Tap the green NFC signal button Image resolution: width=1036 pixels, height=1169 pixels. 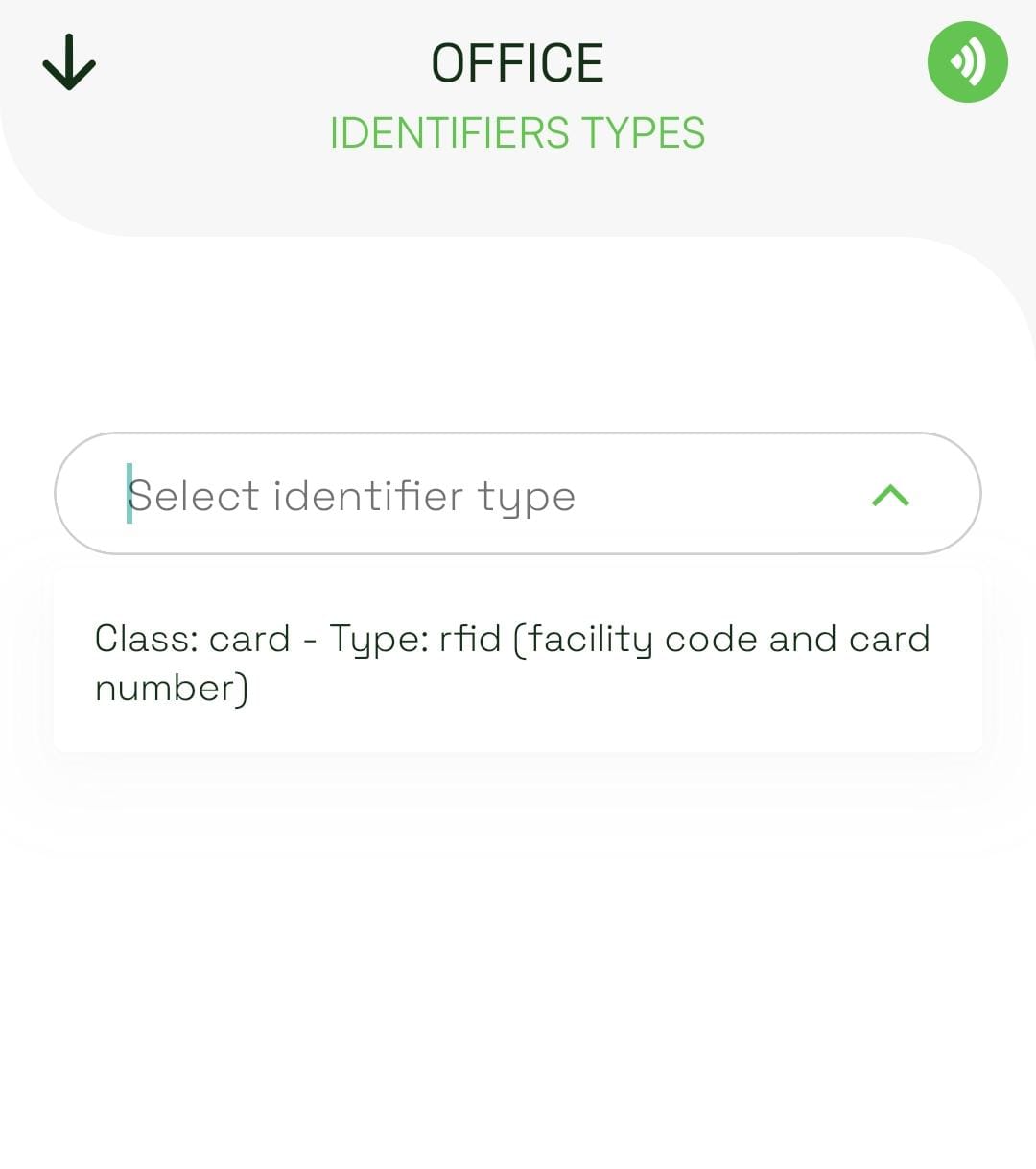coord(967,62)
